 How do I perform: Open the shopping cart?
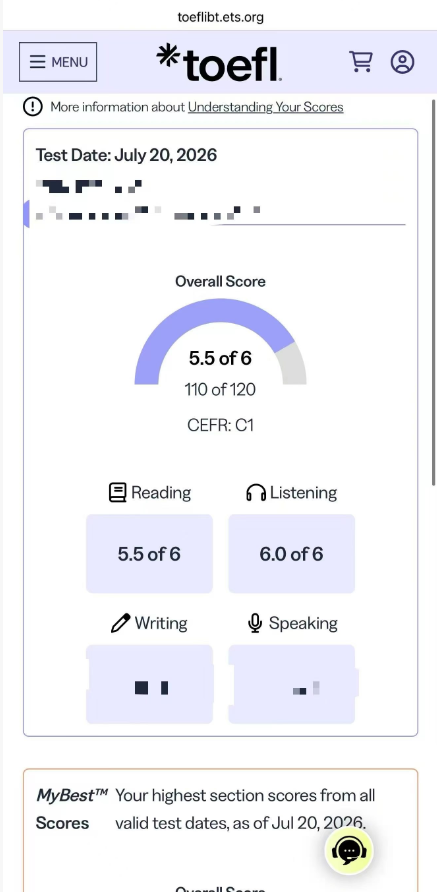[x=361, y=61]
